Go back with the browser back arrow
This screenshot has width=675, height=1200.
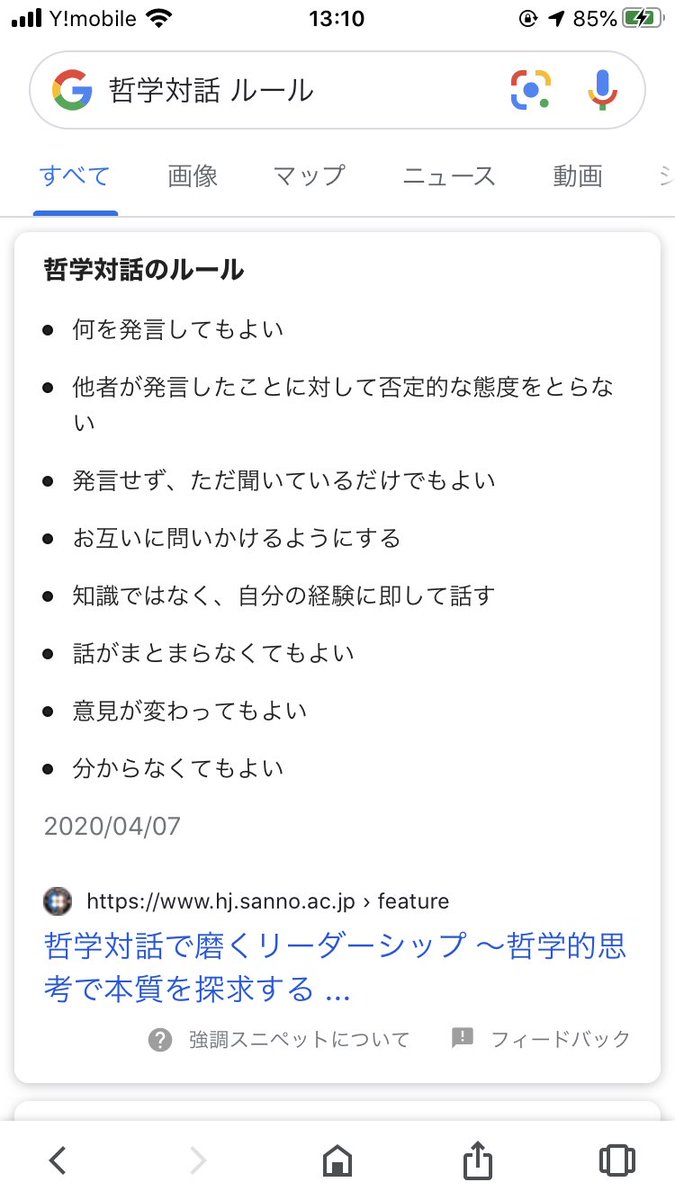coord(58,1160)
